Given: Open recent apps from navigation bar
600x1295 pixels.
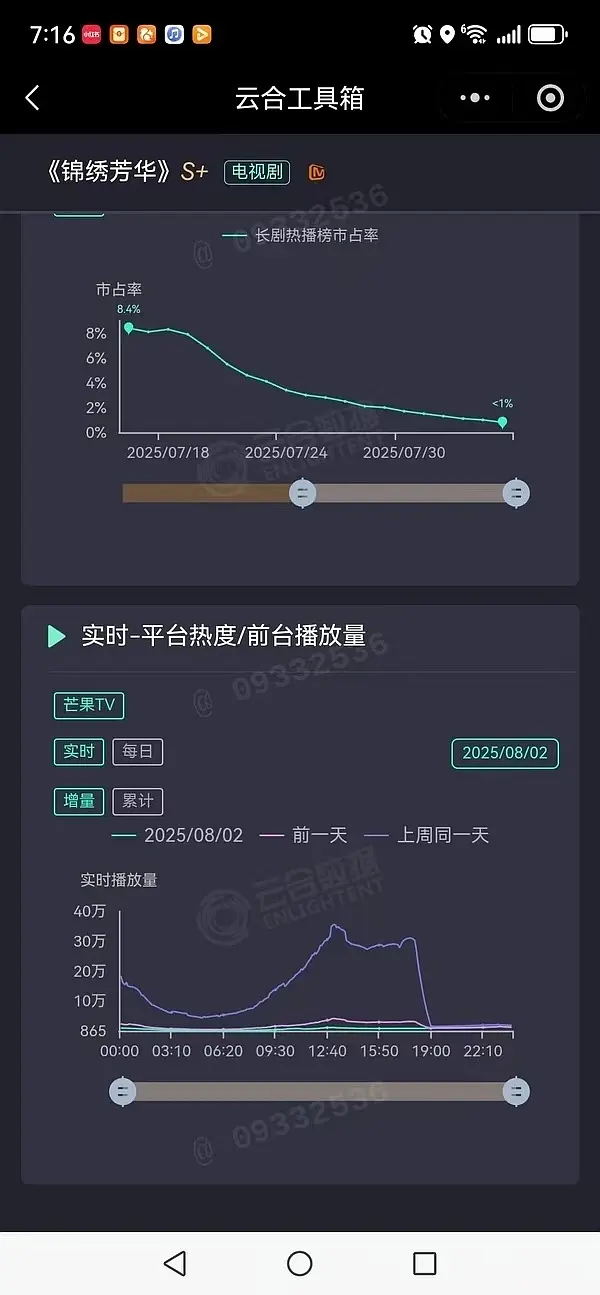Looking at the screenshot, I should pyautogui.click(x=424, y=1263).
